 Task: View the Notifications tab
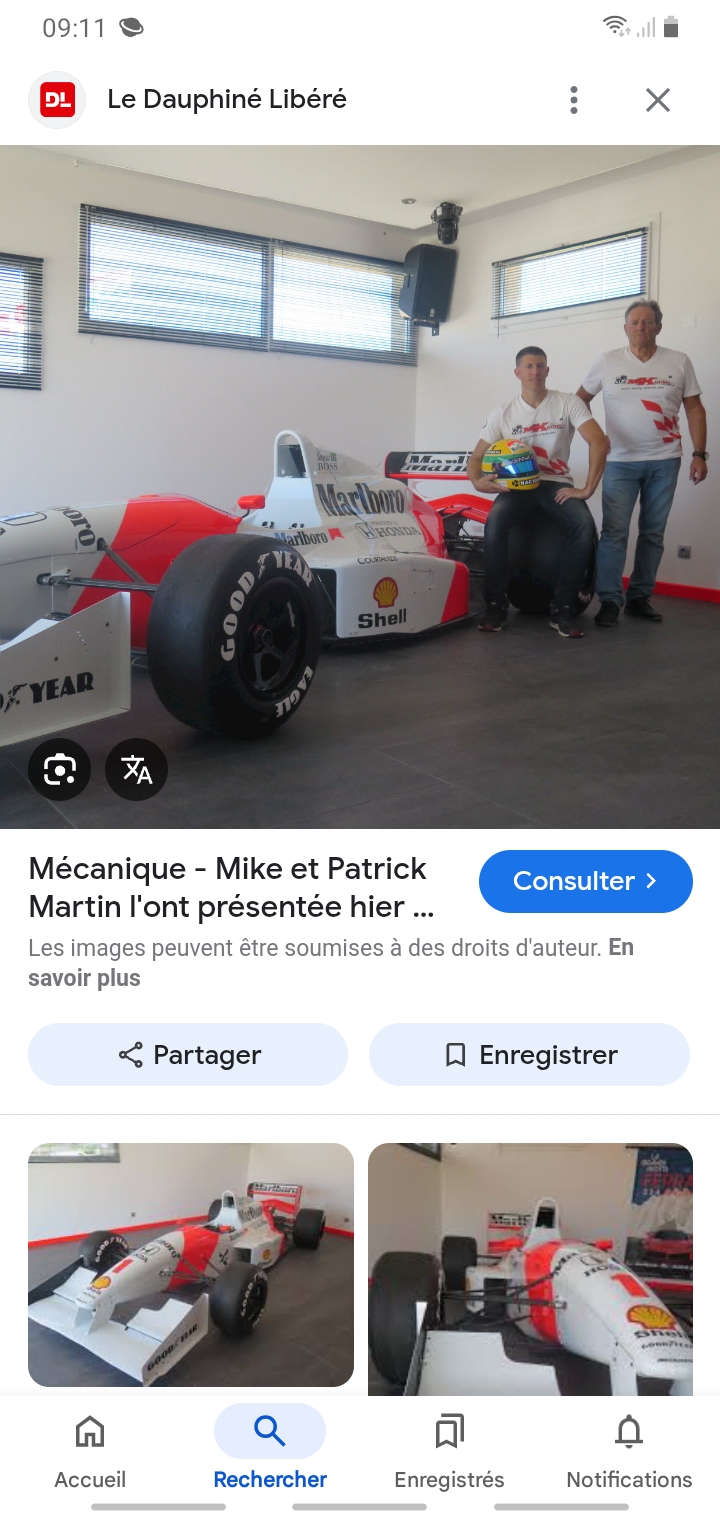point(629,1450)
